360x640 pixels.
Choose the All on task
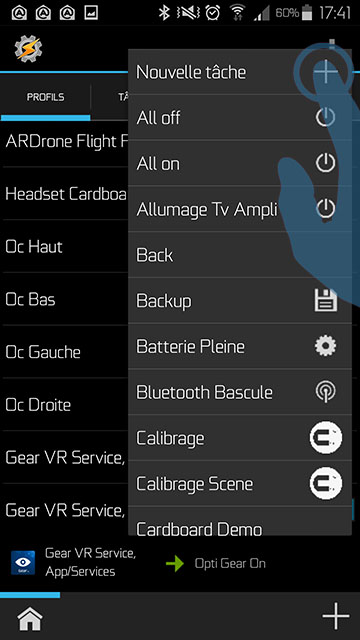pos(240,164)
